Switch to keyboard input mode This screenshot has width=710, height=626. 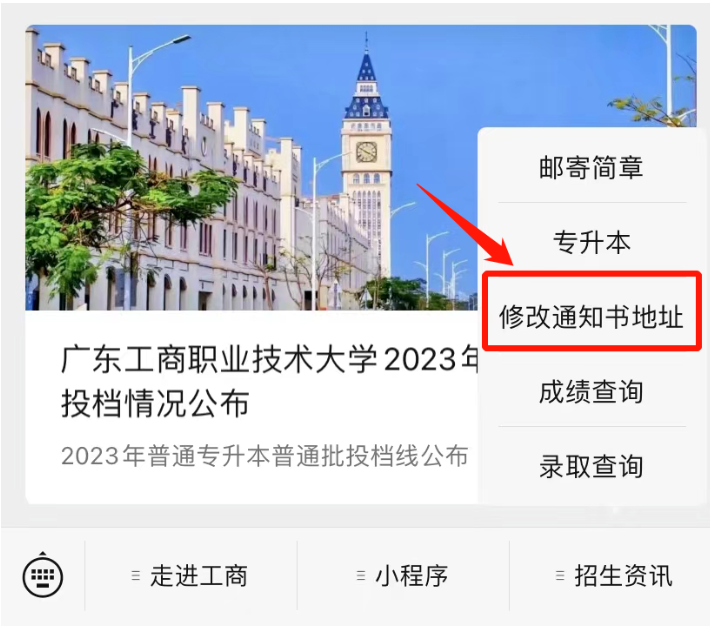coord(43,576)
